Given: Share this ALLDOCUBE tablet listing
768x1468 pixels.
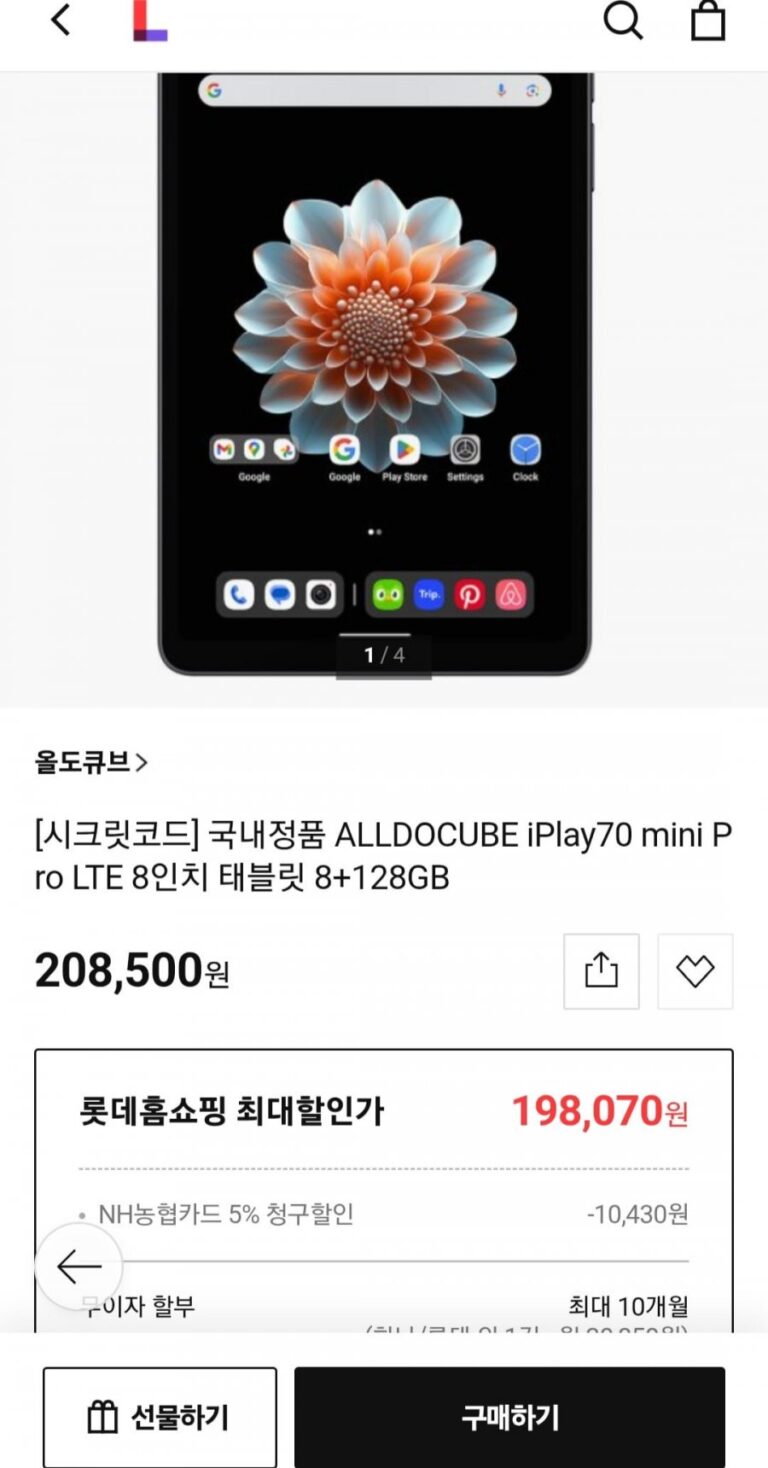Looking at the screenshot, I should tap(601, 971).
